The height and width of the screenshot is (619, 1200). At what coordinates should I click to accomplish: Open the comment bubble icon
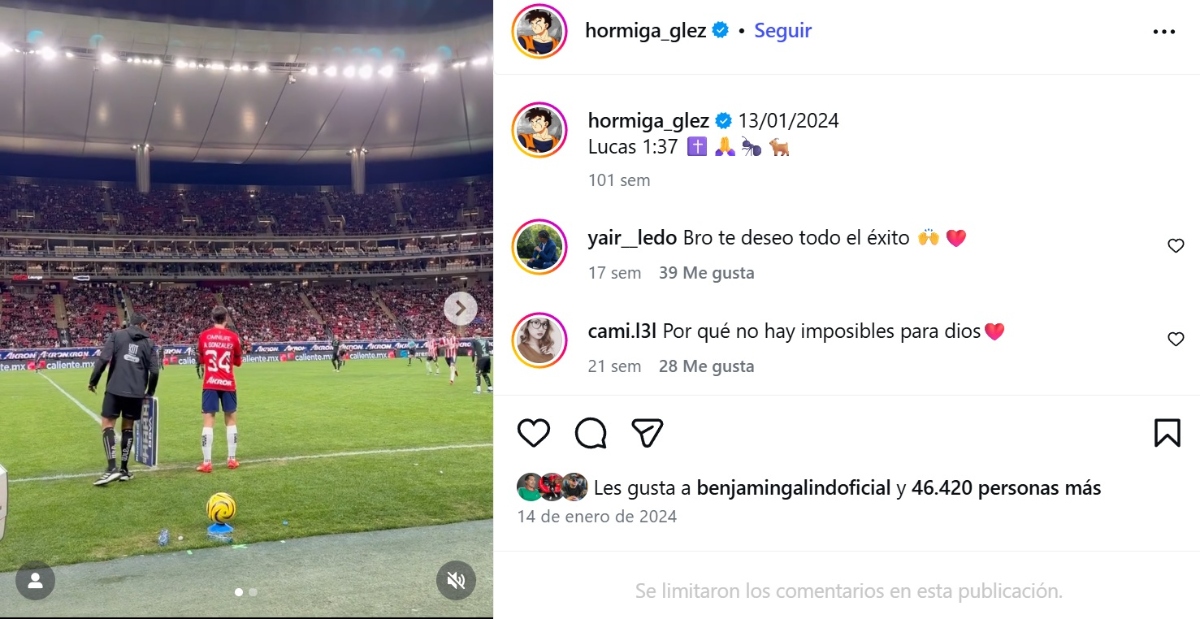coord(591,432)
